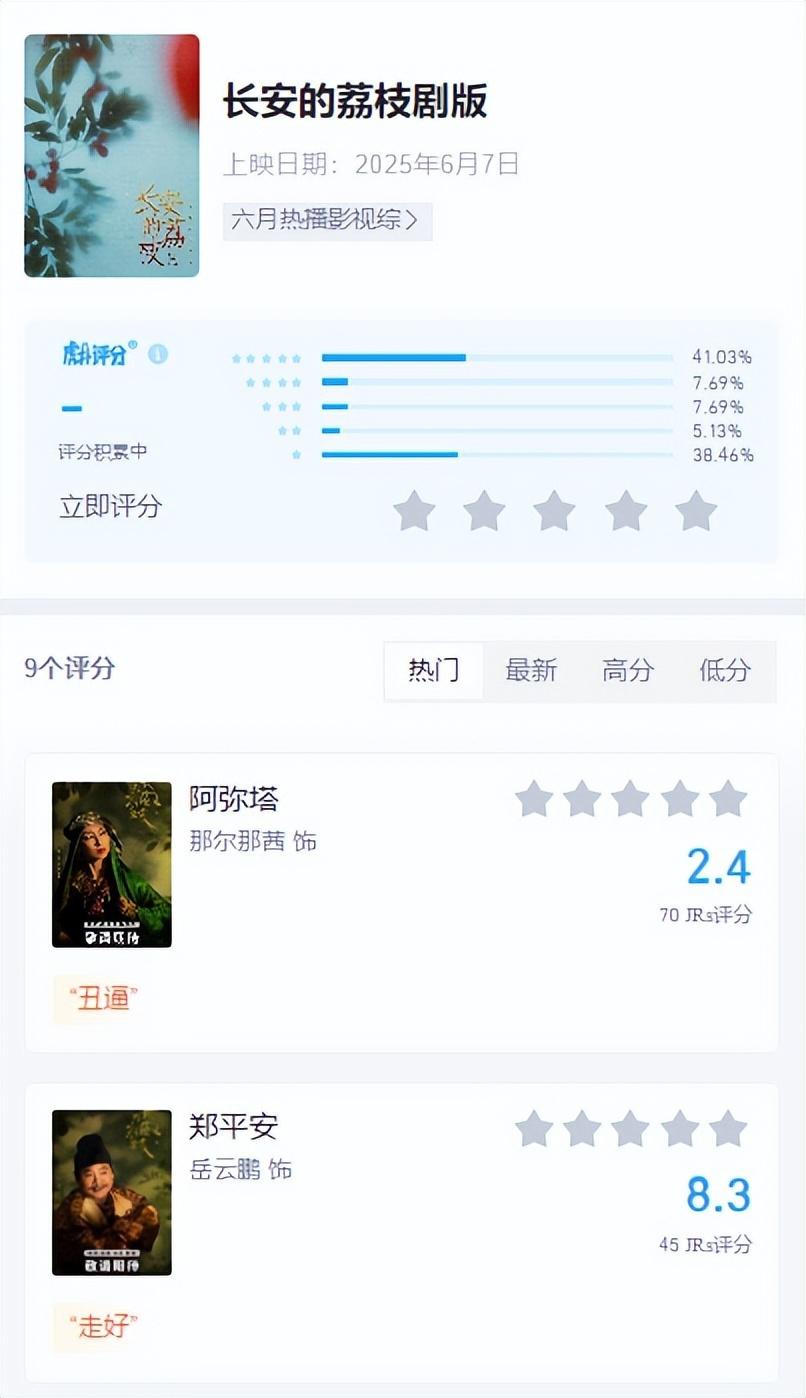View the "丑逼" comment on 阿弥塔
Screen dimensions: 806x1398
(x=103, y=998)
